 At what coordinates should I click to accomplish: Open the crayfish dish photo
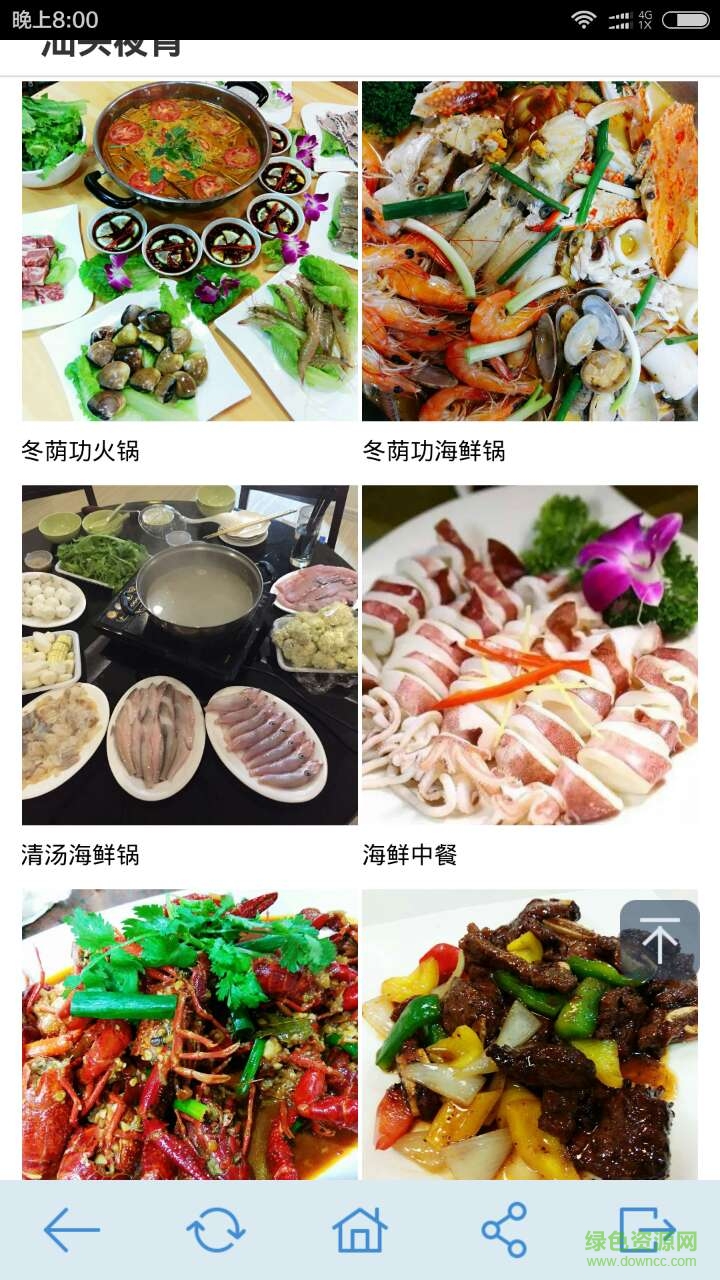190,1035
